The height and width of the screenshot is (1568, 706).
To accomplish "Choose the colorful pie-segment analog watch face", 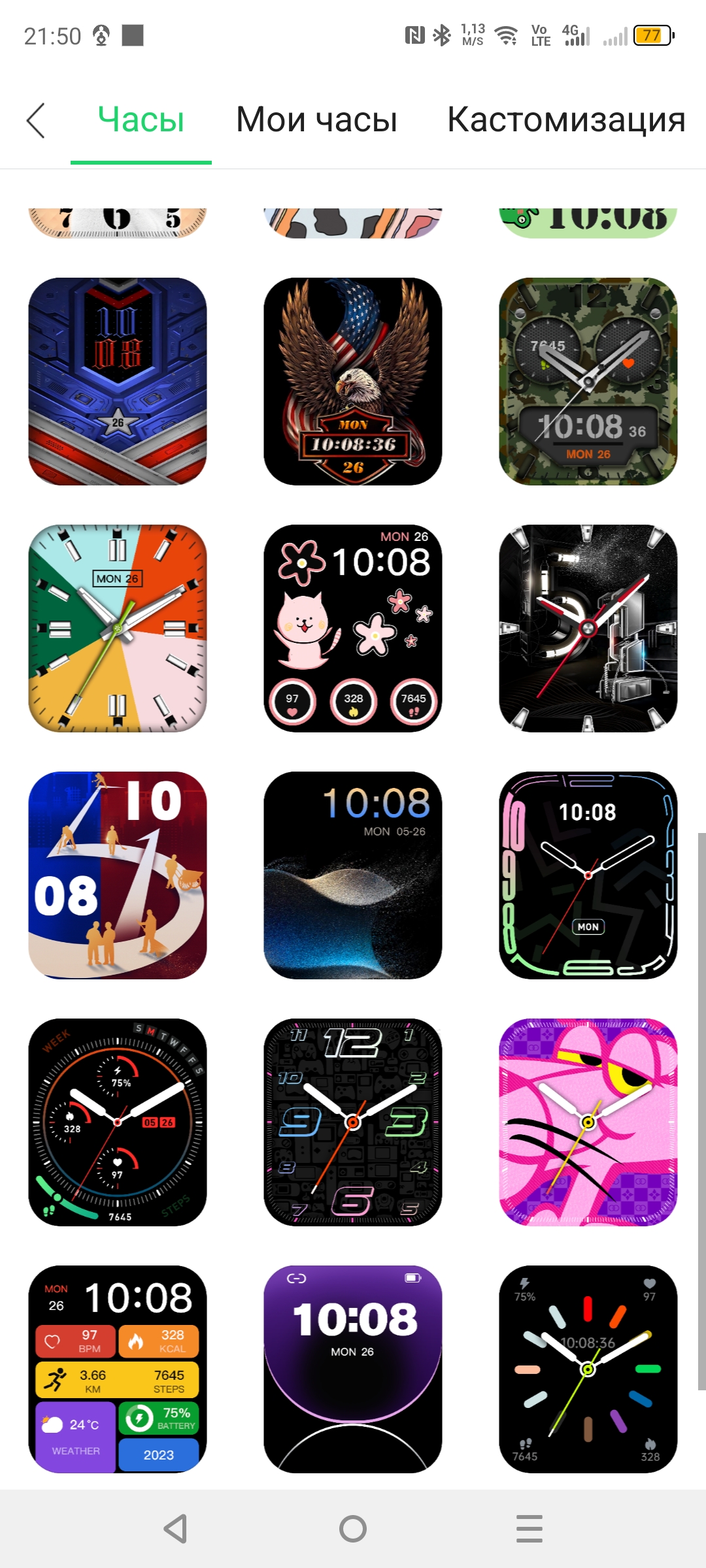I will 118,628.
